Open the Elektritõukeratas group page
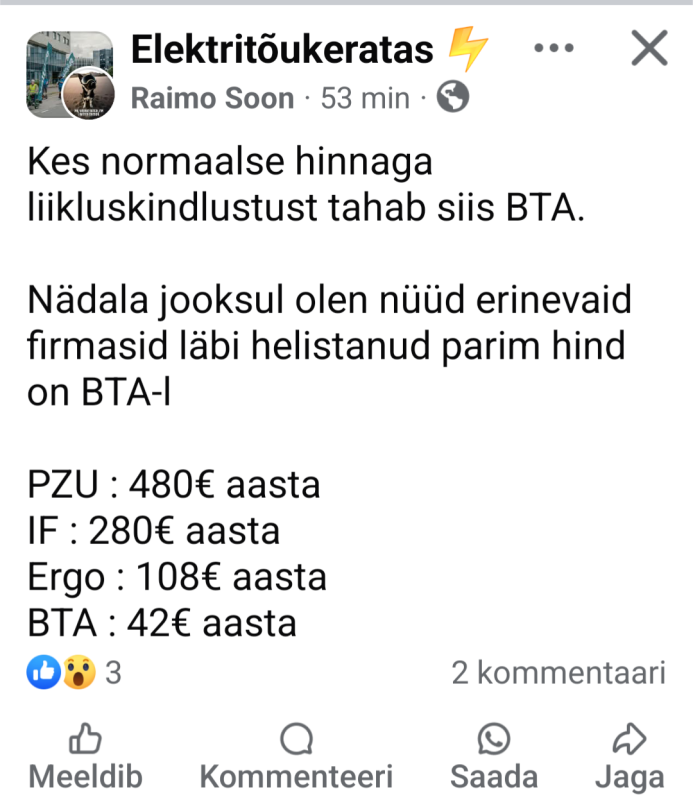693x800 pixels. 283,48
